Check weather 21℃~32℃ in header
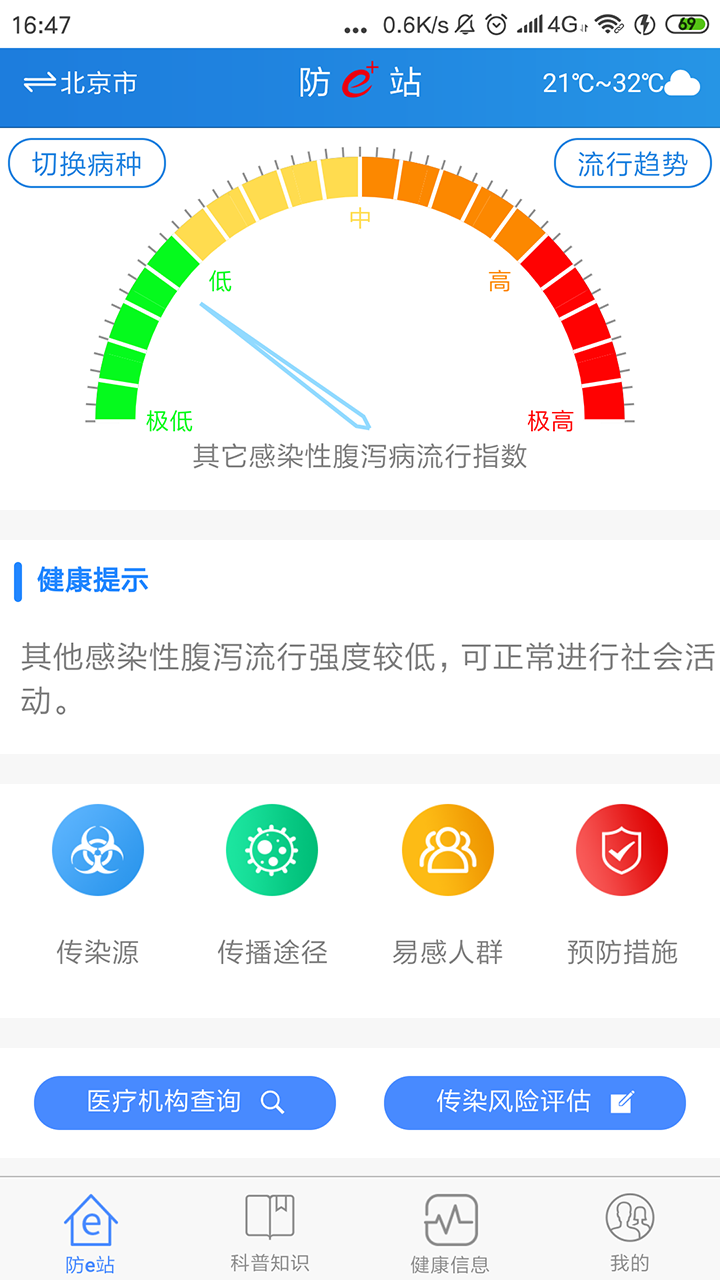The image size is (720, 1280). [x=620, y=83]
